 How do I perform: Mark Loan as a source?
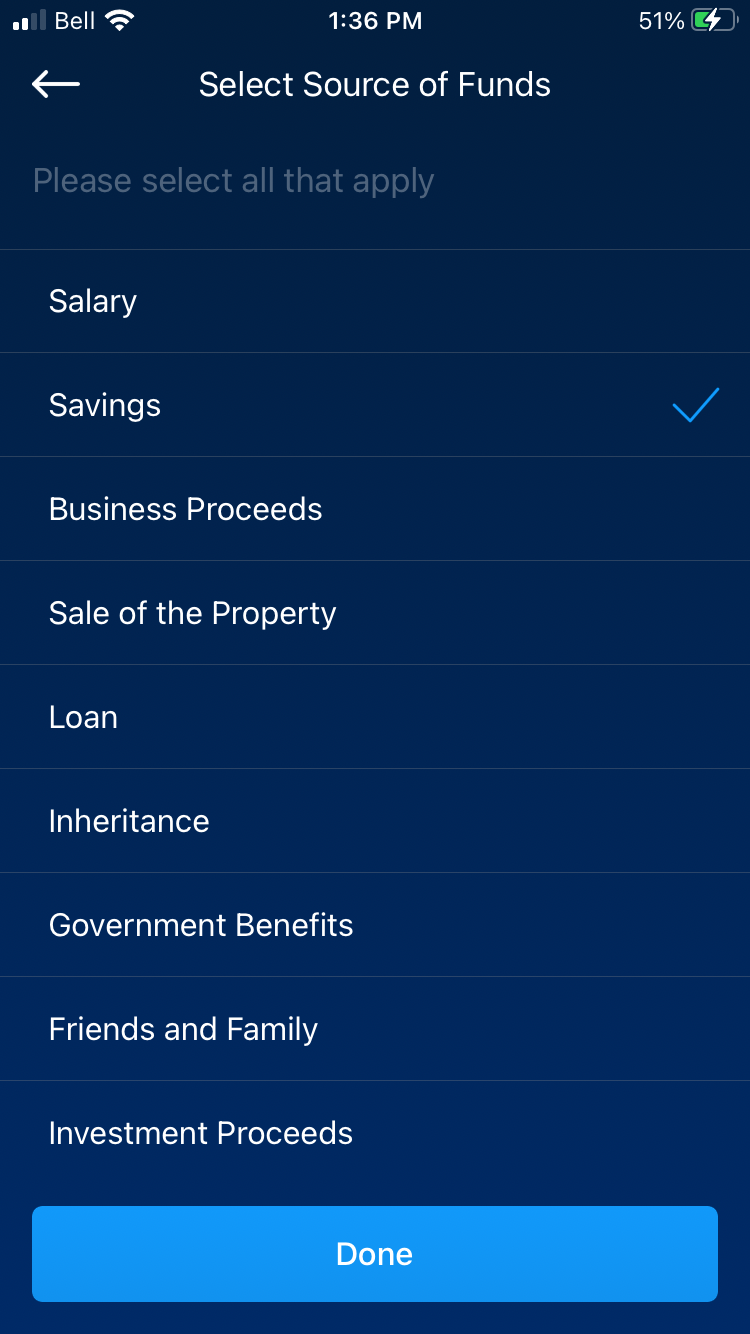375,717
